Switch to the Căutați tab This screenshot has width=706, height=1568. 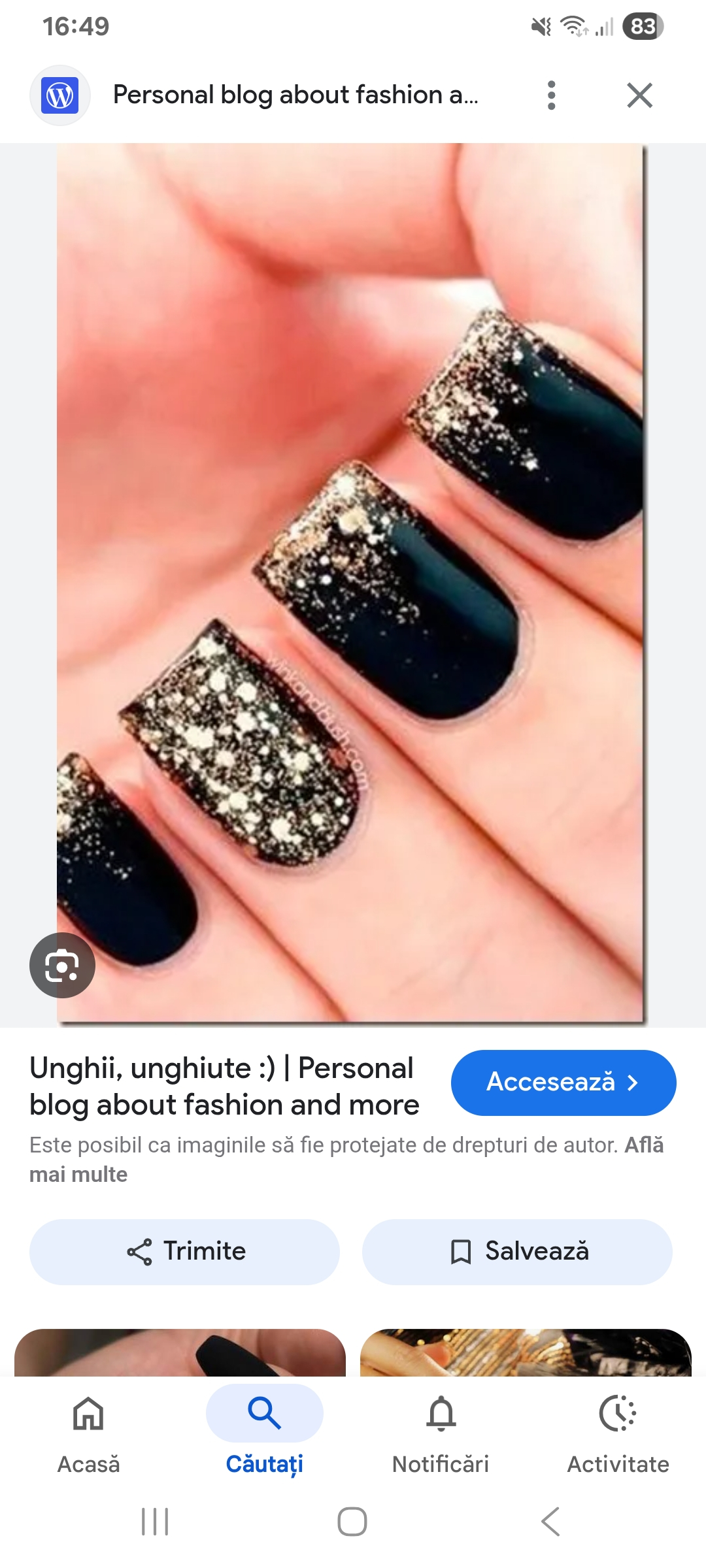(x=264, y=1431)
